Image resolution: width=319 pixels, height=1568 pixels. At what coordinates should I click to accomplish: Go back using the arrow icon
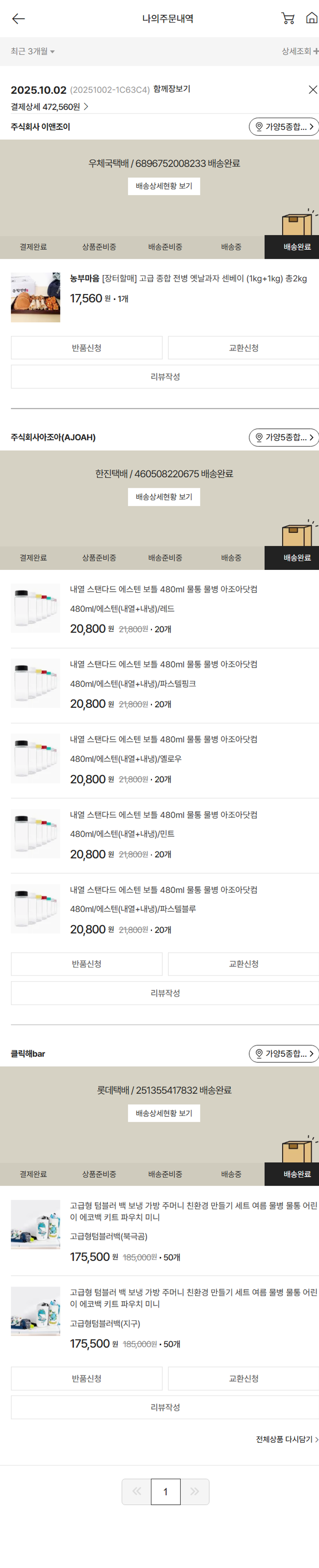(18, 19)
